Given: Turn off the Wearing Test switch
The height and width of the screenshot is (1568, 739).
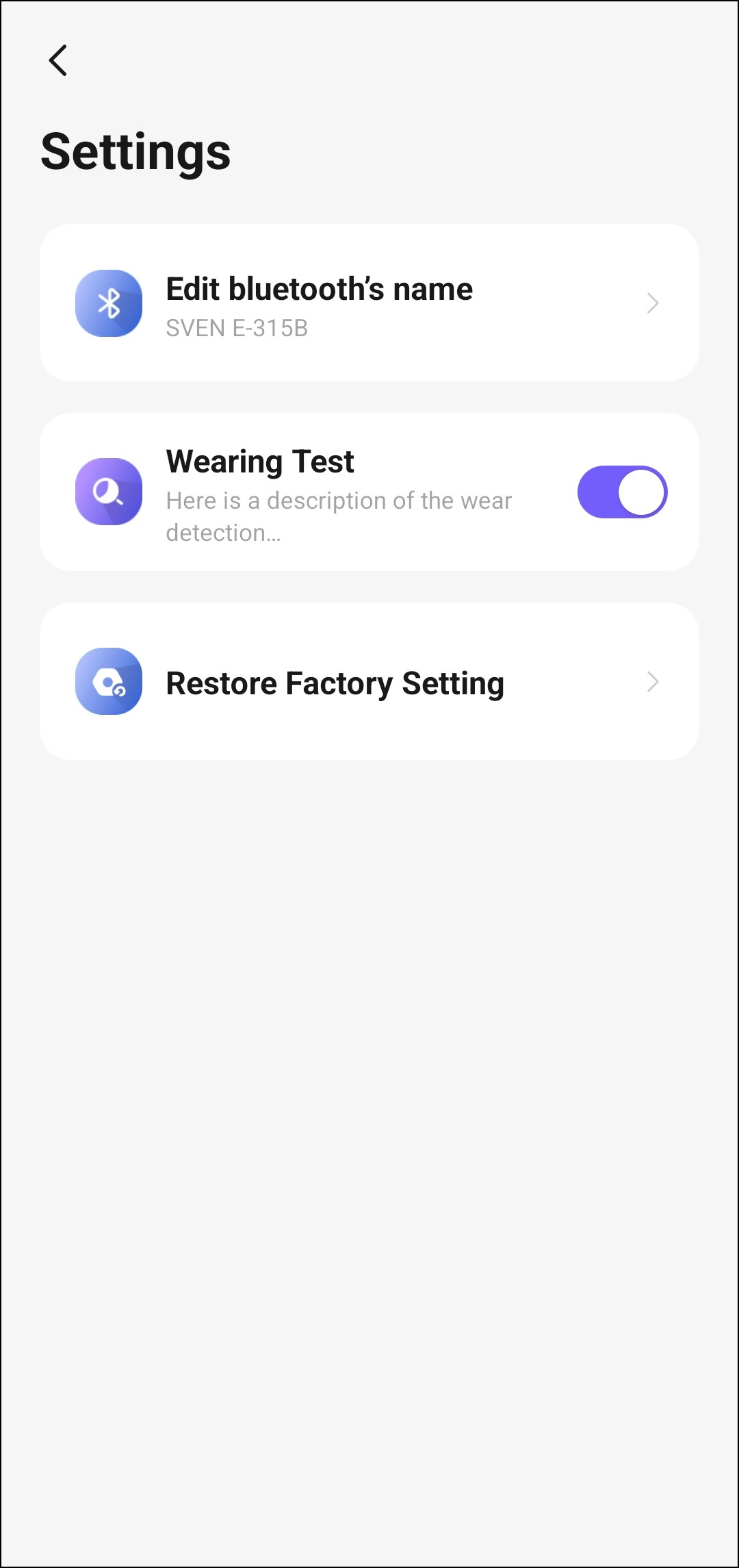Looking at the screenshot, I should coord(621,492).
